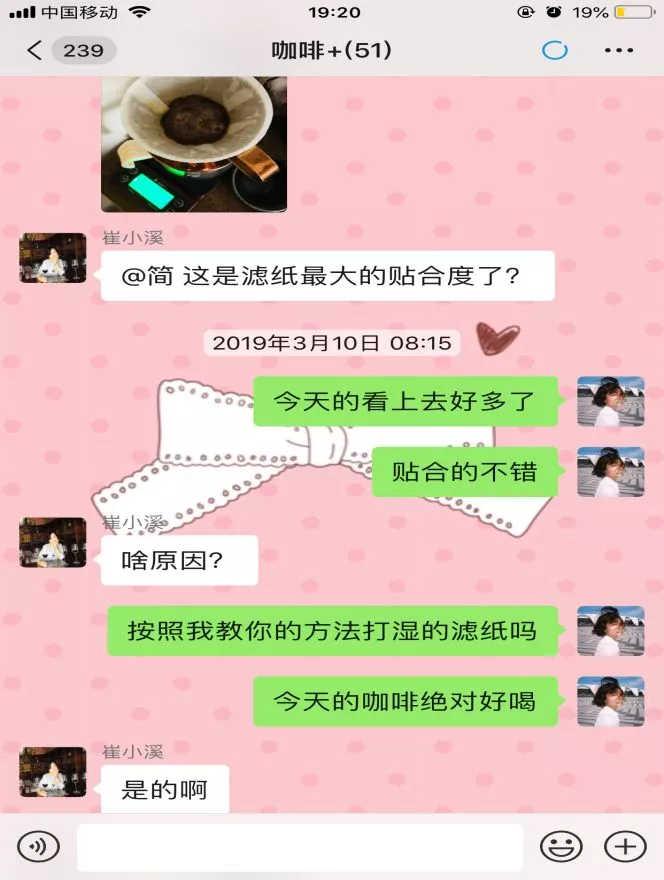This screenshot has width=664, height=880.
Task: Focus the message text field
Action: (300, 847)
